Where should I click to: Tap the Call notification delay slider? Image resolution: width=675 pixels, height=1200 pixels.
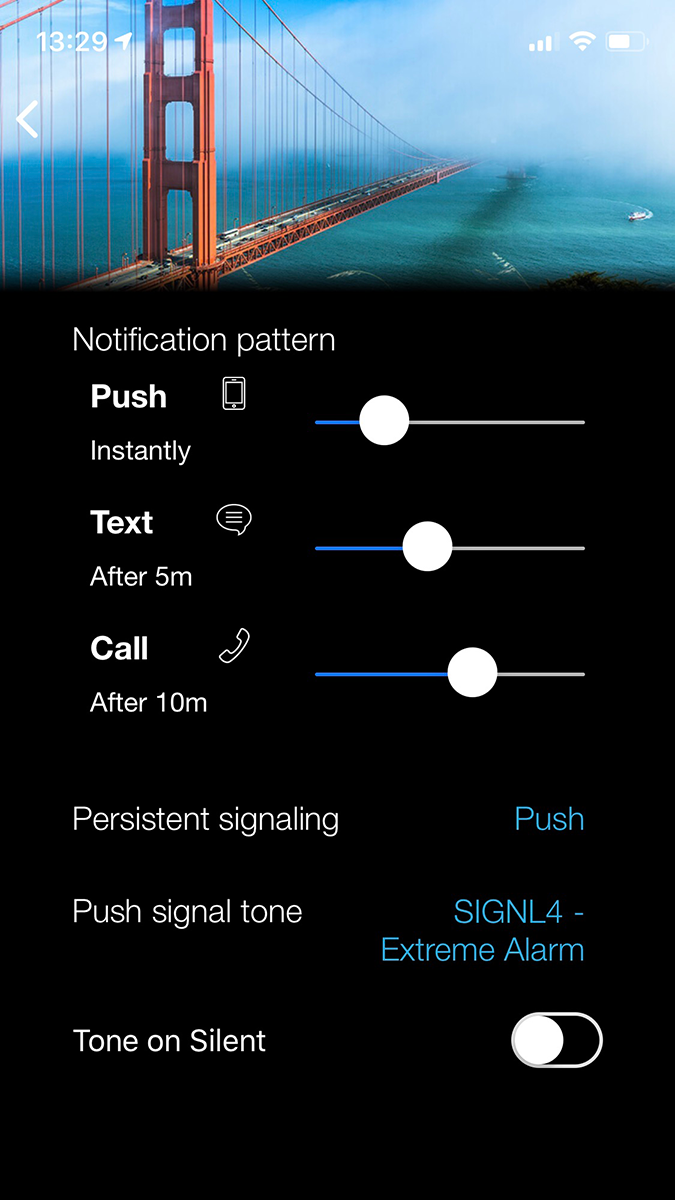click(450, 674)
